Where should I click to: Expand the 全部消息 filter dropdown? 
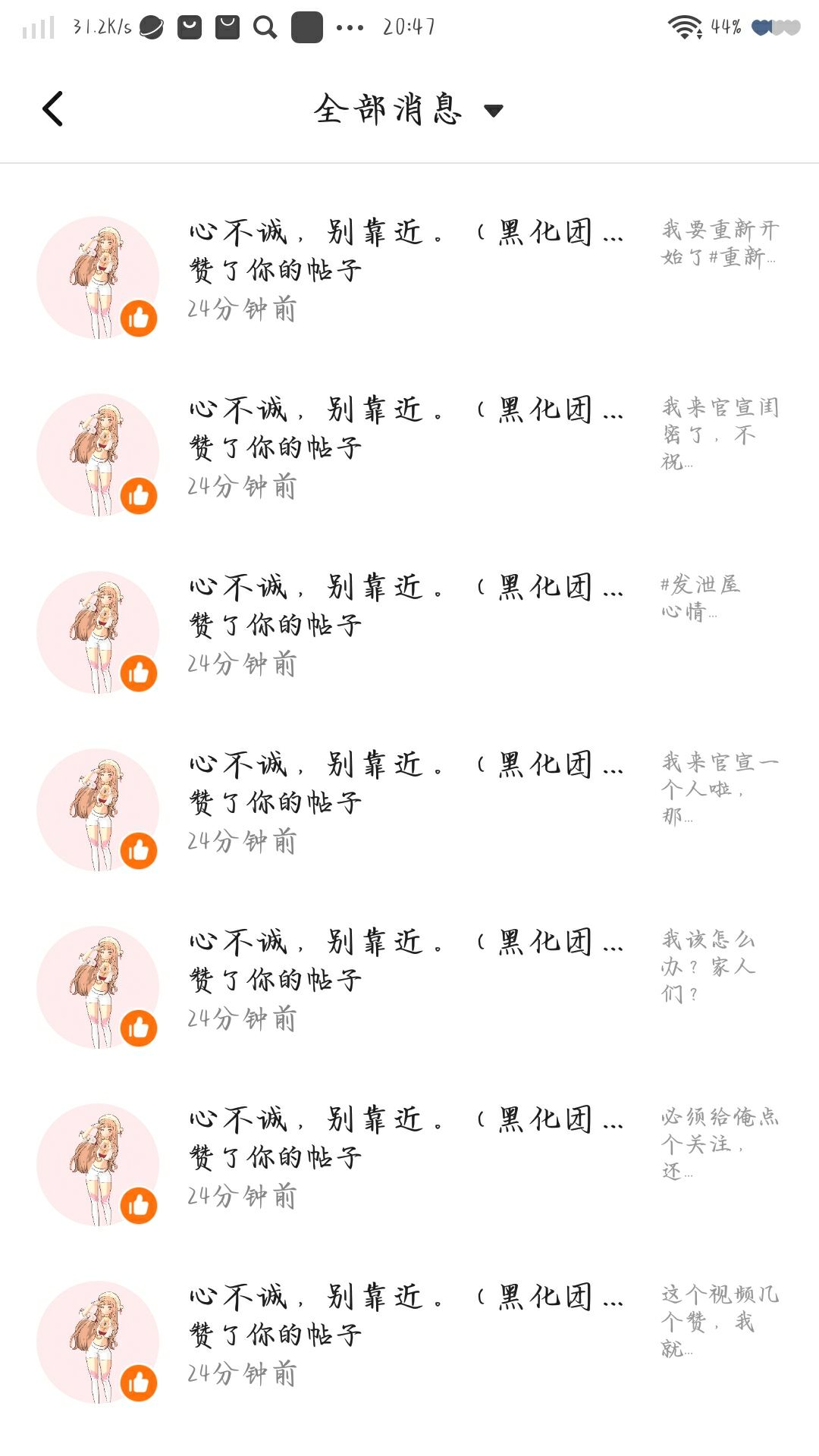pyautogui.click(x=493, y=111)
